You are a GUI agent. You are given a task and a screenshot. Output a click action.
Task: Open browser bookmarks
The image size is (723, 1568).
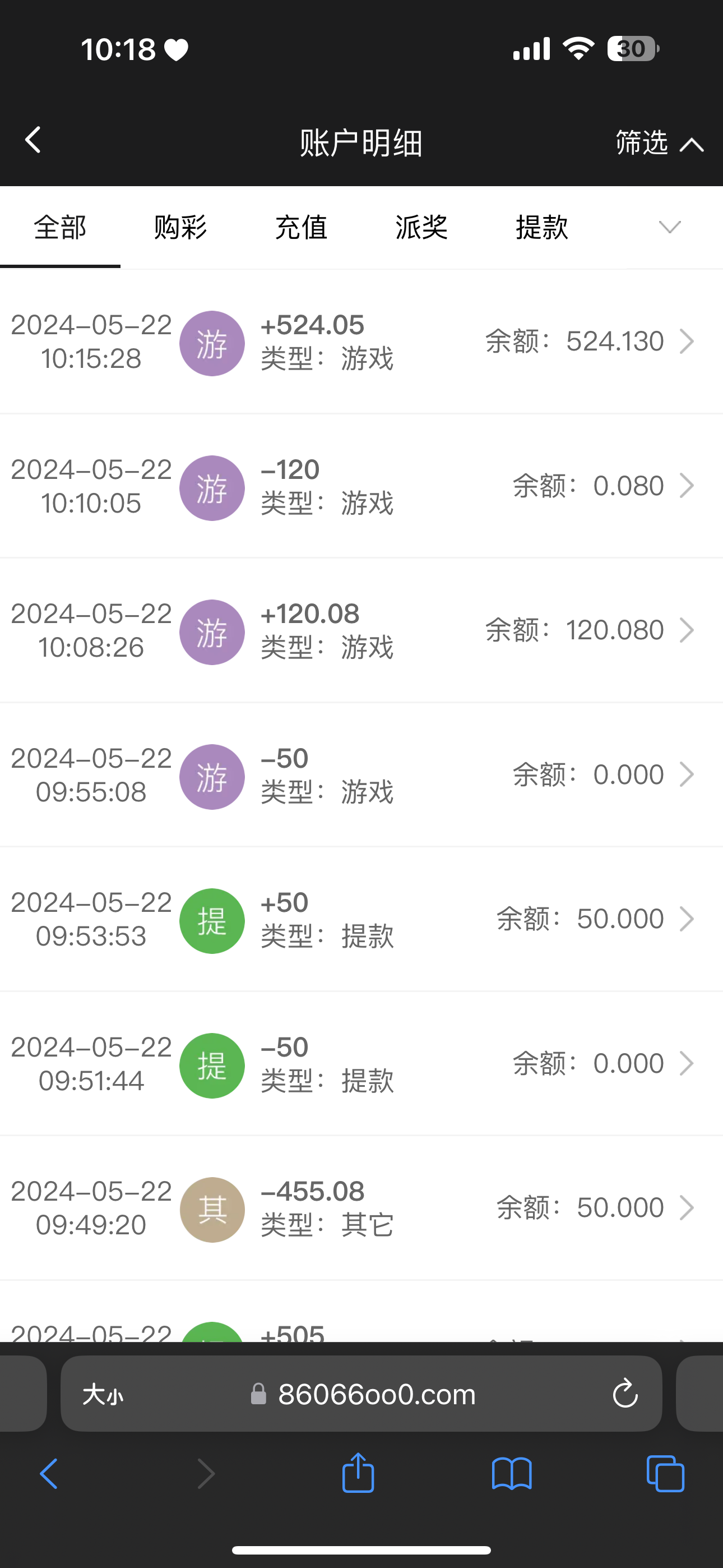pyautogui.click(x=511, y=1474)
